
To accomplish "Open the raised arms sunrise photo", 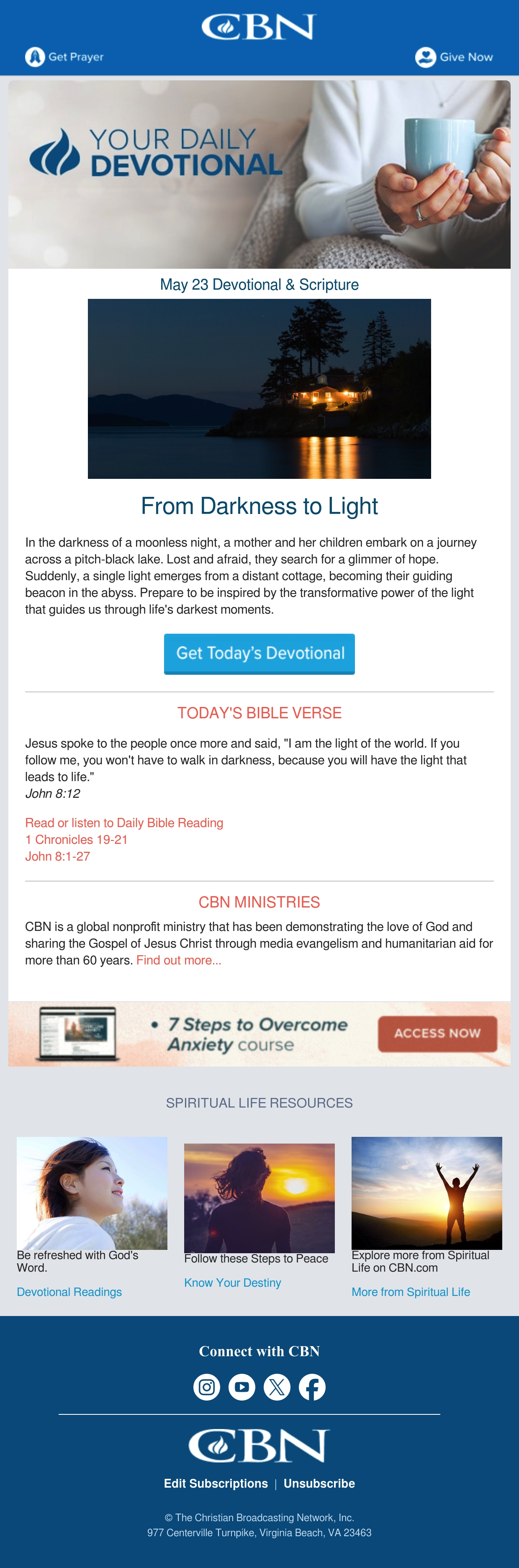I will (x=427, y=1193).
